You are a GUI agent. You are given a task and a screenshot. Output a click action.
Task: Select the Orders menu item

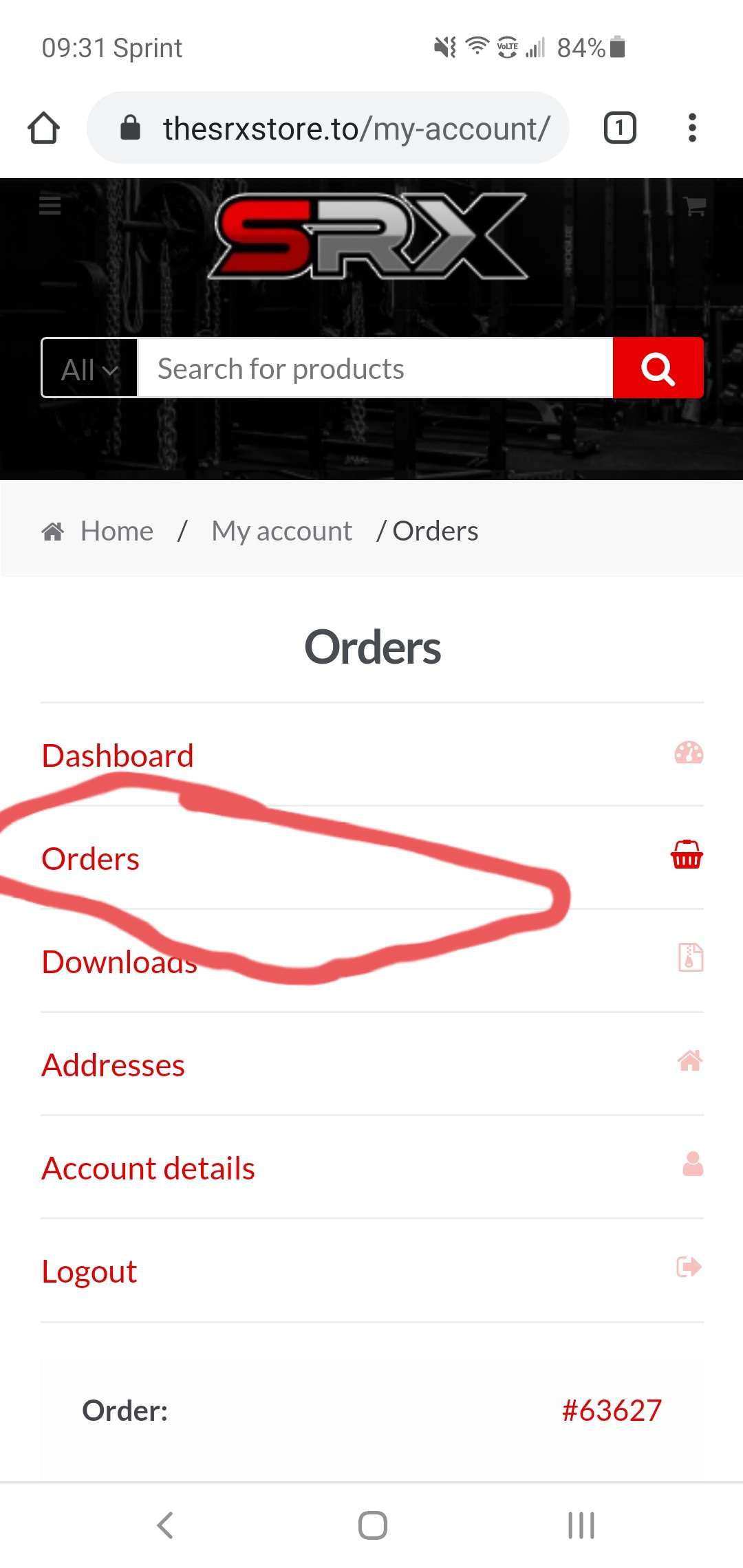tap(90, 859)
